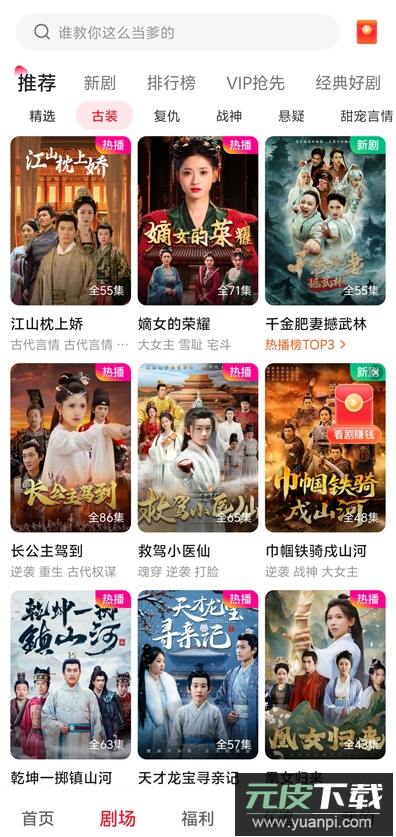Open the red envelope icon beside search
The width and height of the screenshot is (396, 837).
pos(367,32)
